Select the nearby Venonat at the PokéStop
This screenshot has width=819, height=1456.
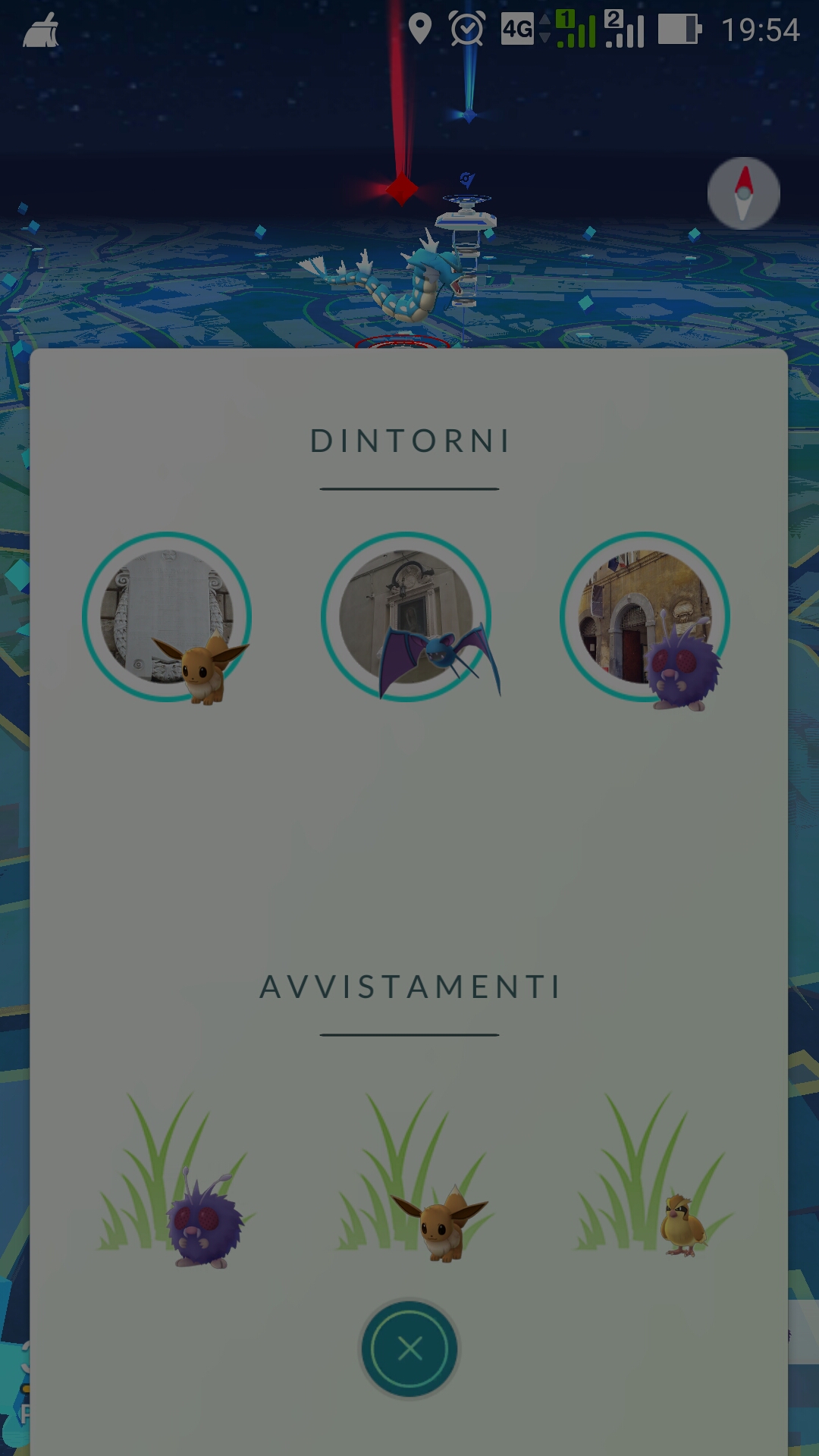coord(645,619)
